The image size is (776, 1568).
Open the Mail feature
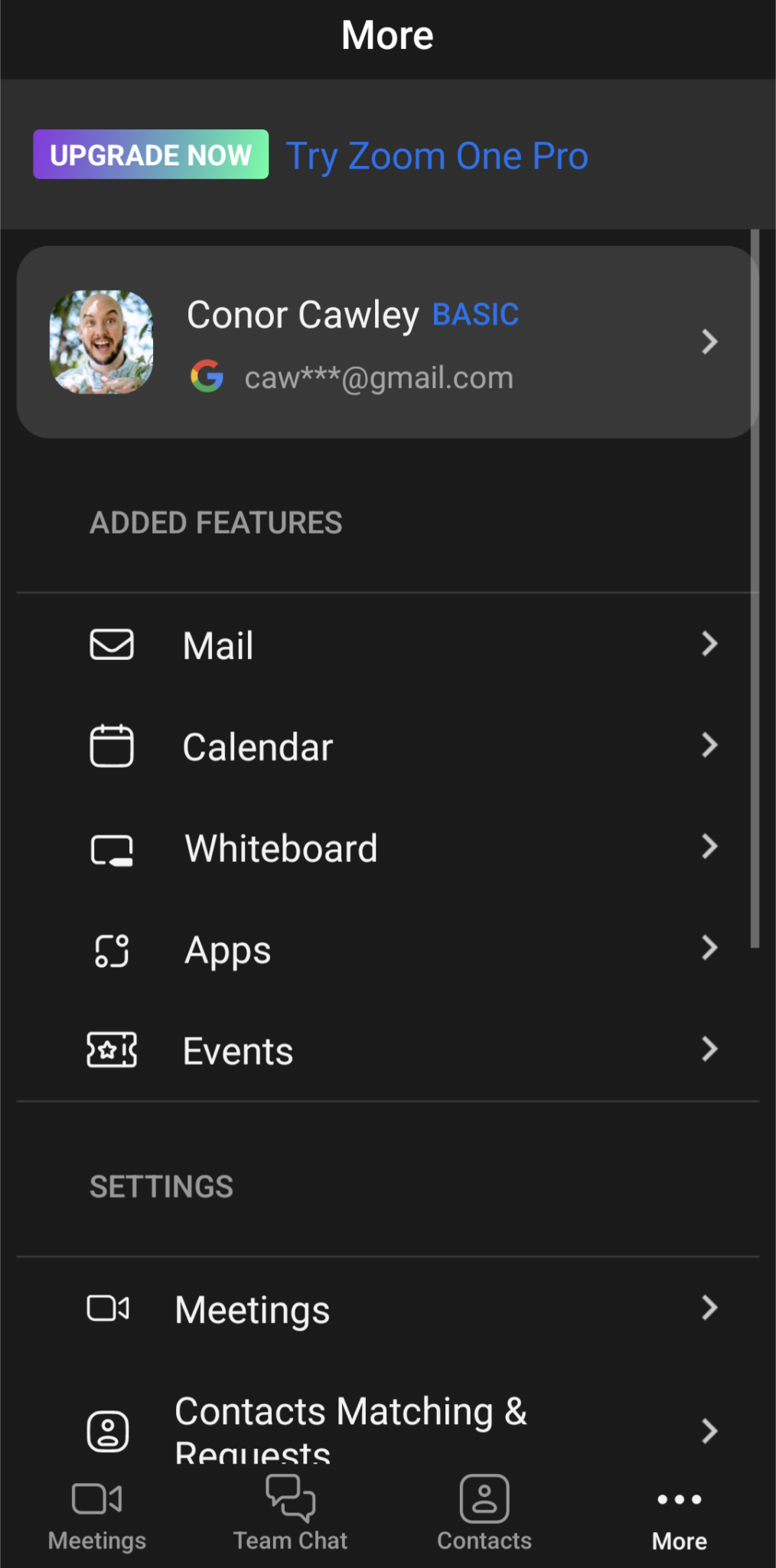387,645
